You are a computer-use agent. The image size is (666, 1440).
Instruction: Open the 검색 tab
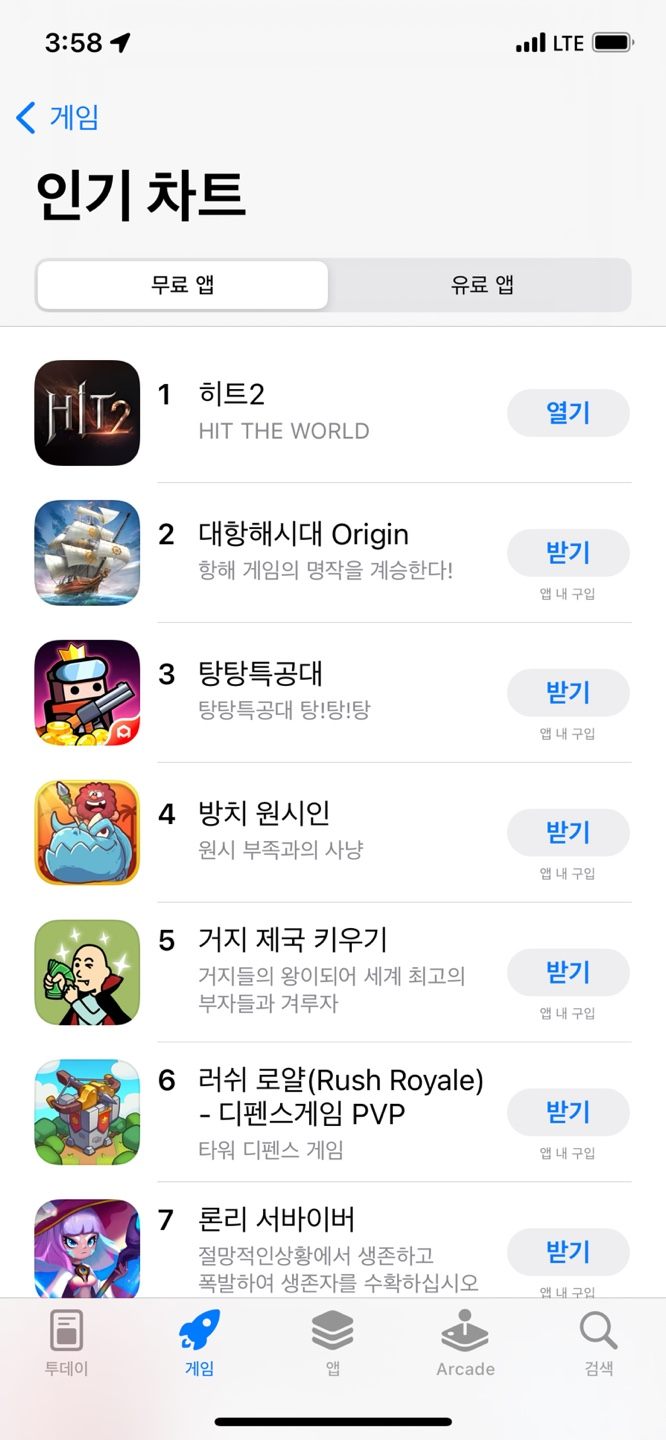(598, 1344)
